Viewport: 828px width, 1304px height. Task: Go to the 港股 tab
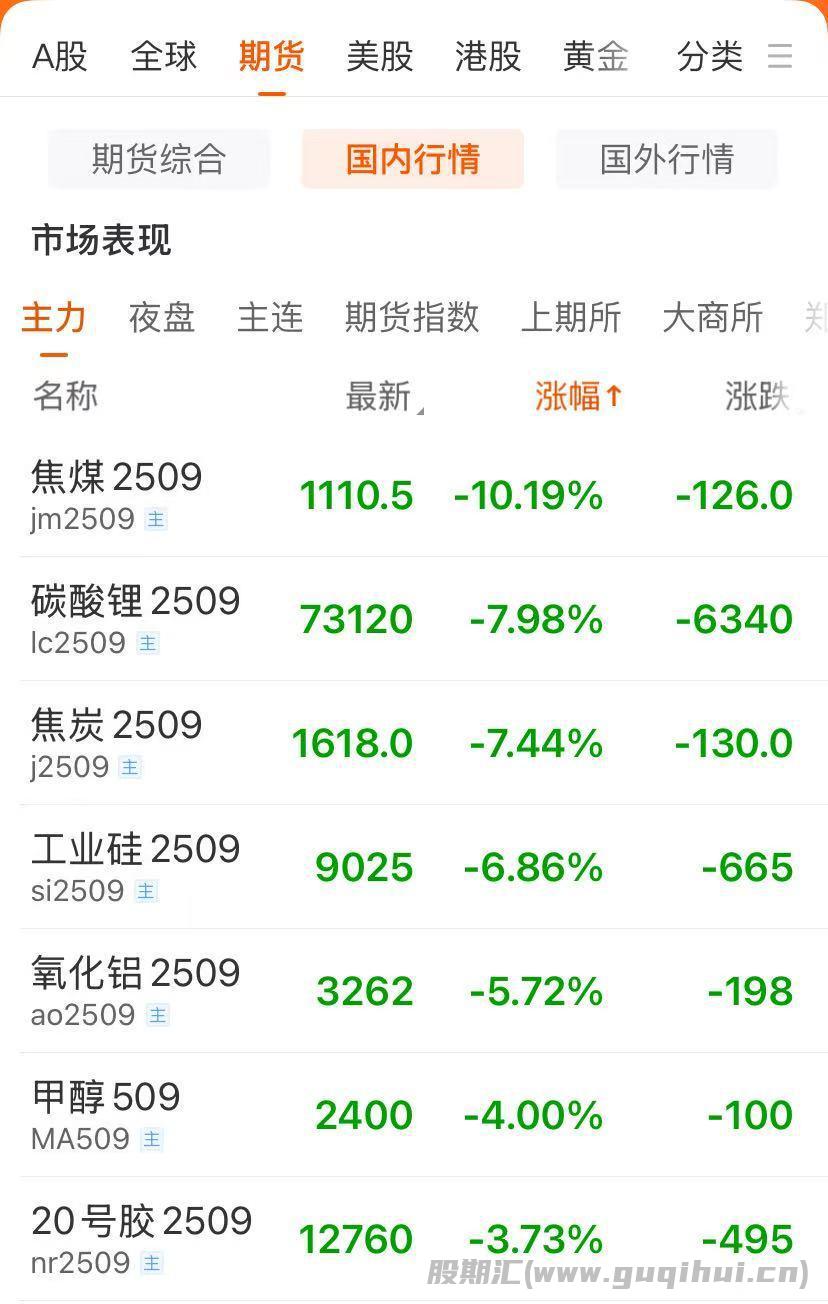point(488,56)
